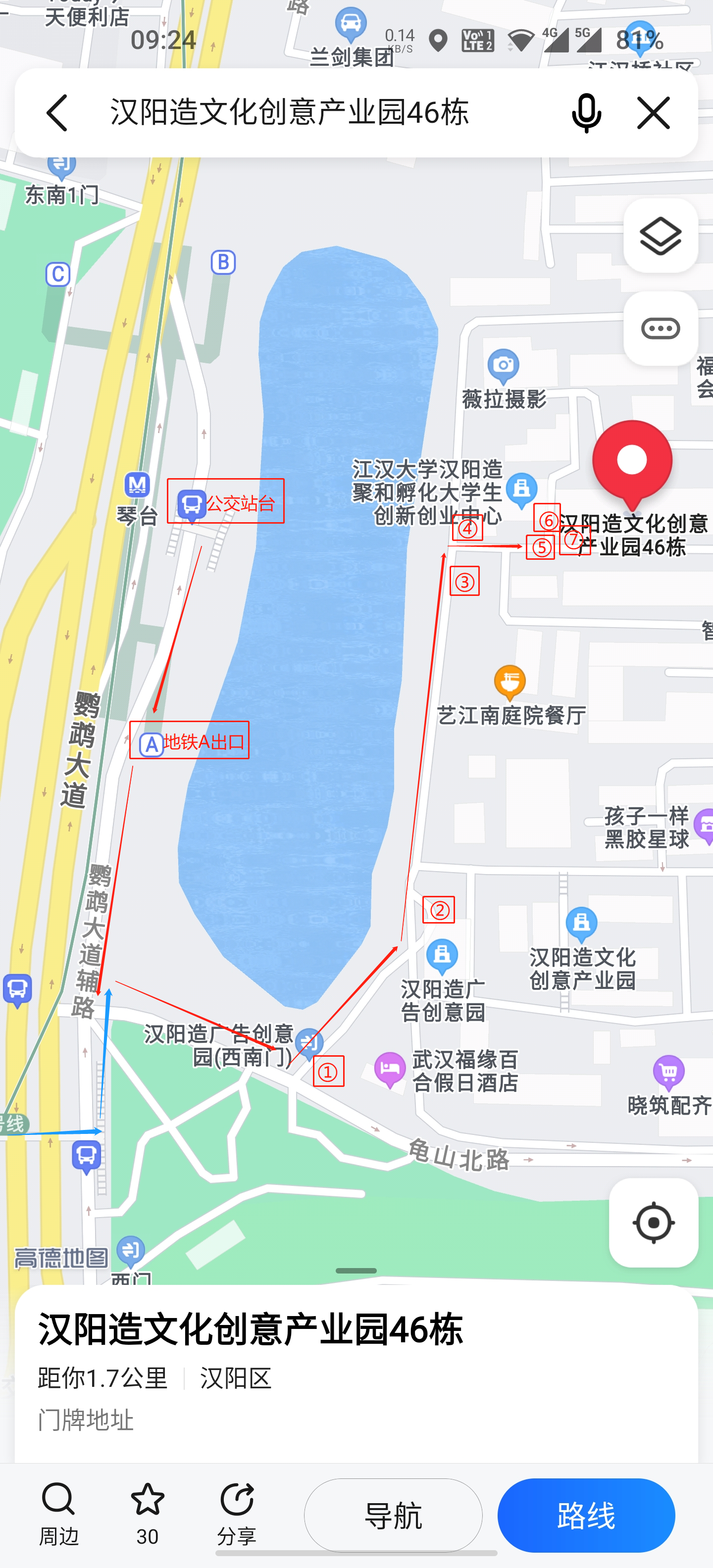Share this location via 分享
713x1568 pixels.
point(236,1514)
